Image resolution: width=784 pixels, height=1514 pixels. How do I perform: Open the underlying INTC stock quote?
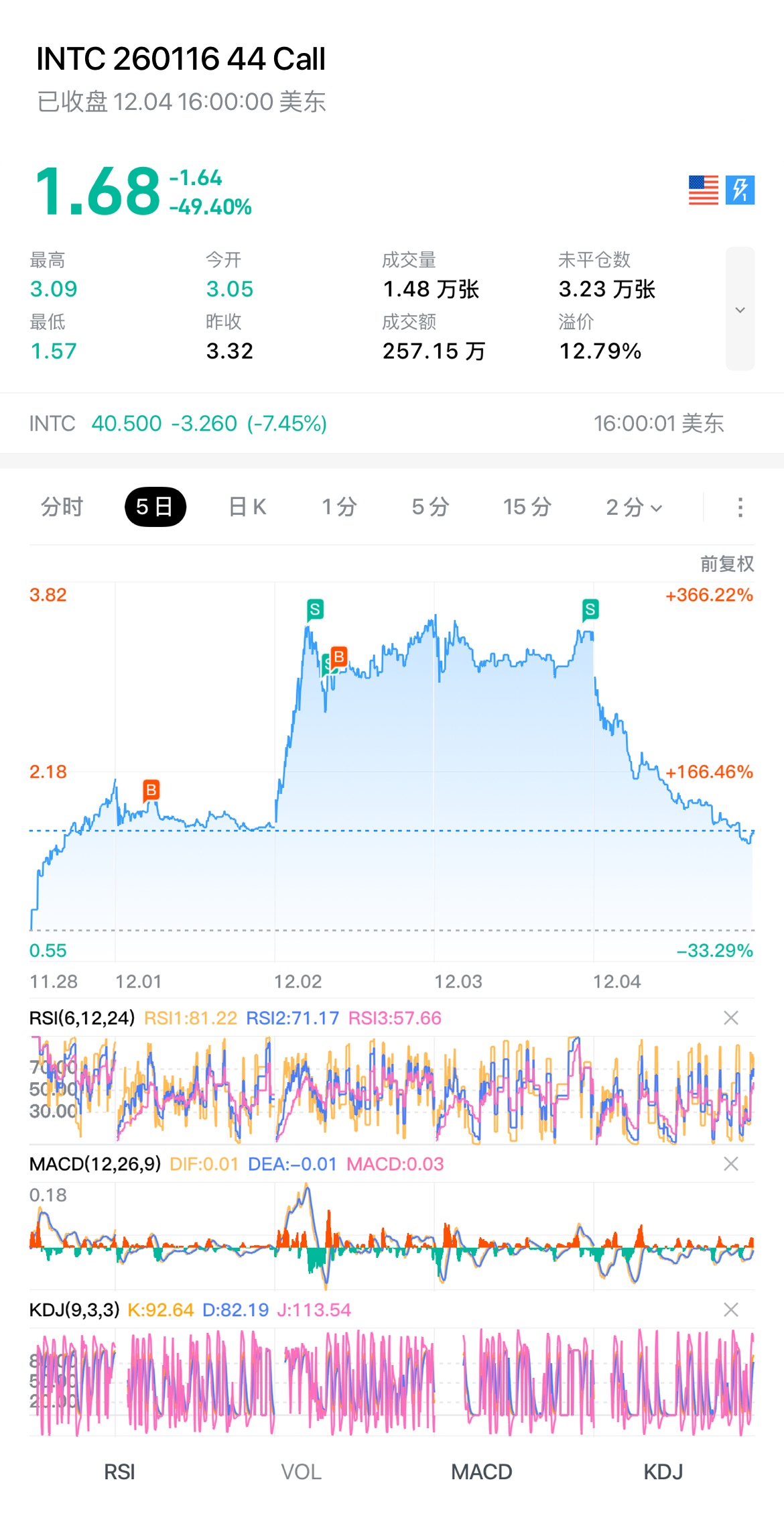click(x=178, y=424)
